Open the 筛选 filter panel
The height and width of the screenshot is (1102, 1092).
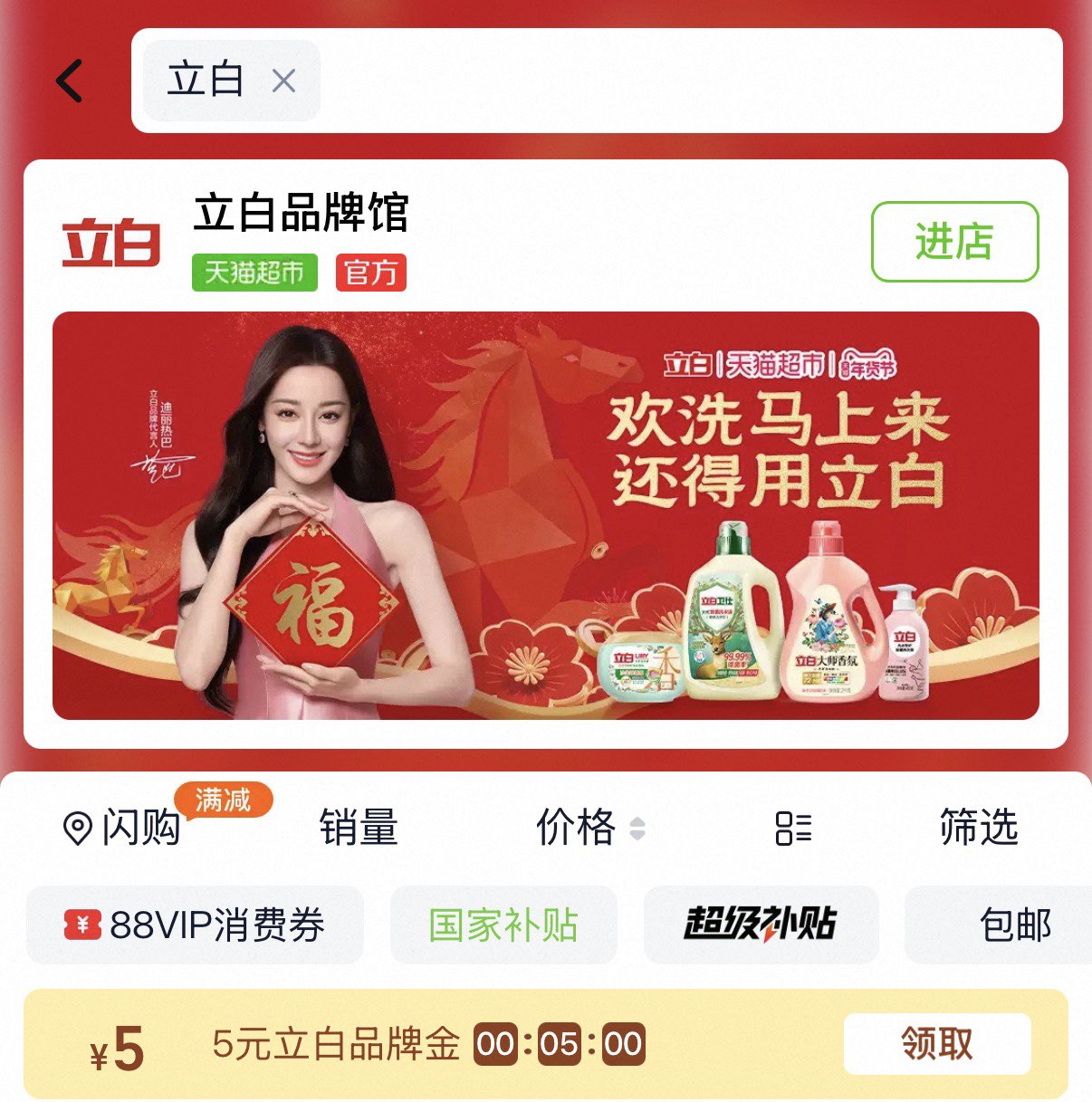979,827
